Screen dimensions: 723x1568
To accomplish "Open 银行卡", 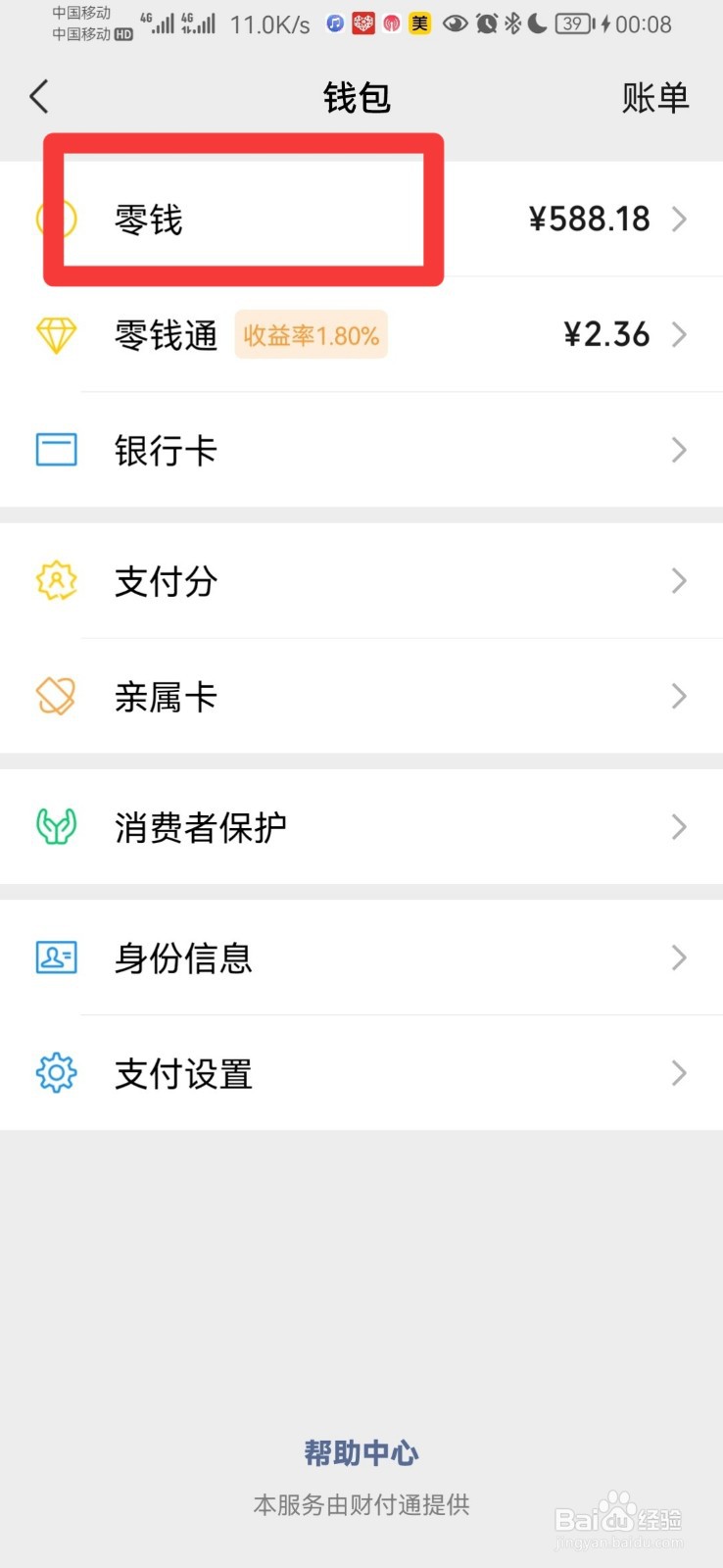I will 361,451.
